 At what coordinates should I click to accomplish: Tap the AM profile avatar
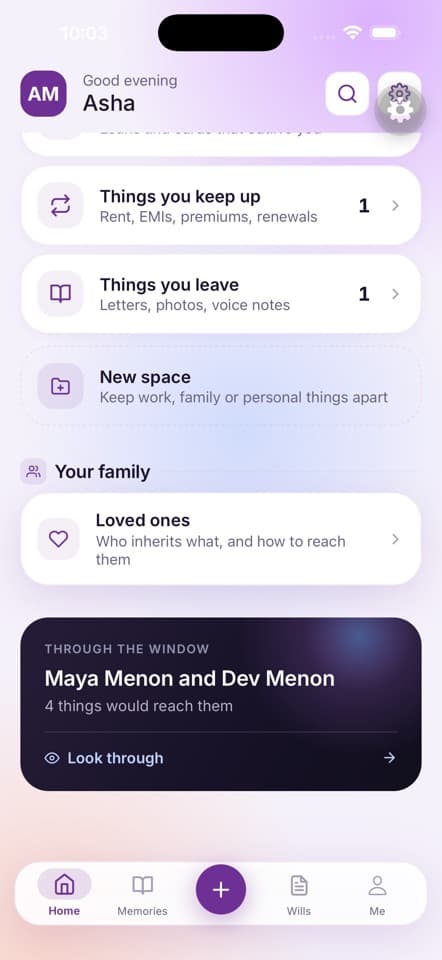pyautogui.click(x=43, y=94)
